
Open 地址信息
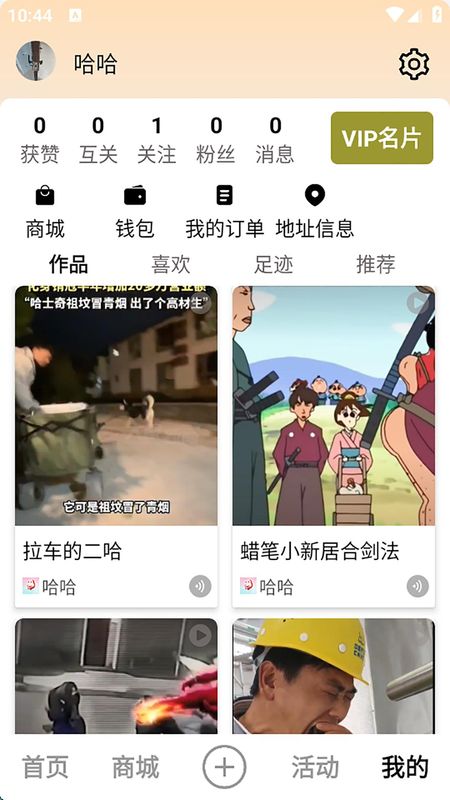pos(315,212)
